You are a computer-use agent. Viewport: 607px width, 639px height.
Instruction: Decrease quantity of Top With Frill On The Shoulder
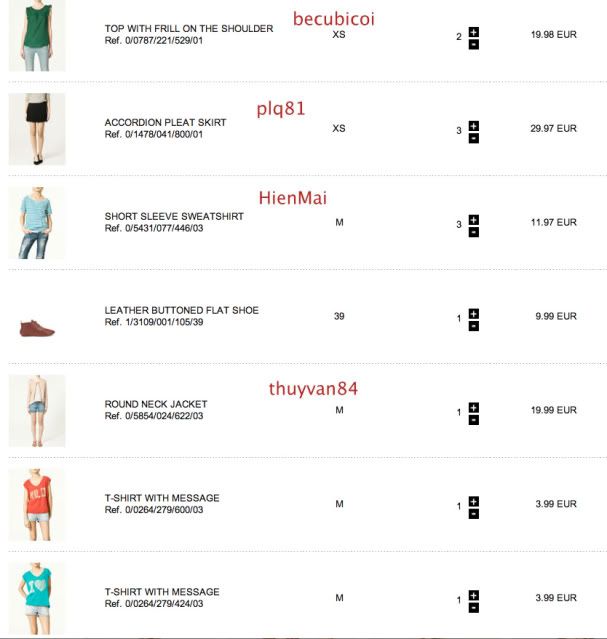[x=473, y=43]
